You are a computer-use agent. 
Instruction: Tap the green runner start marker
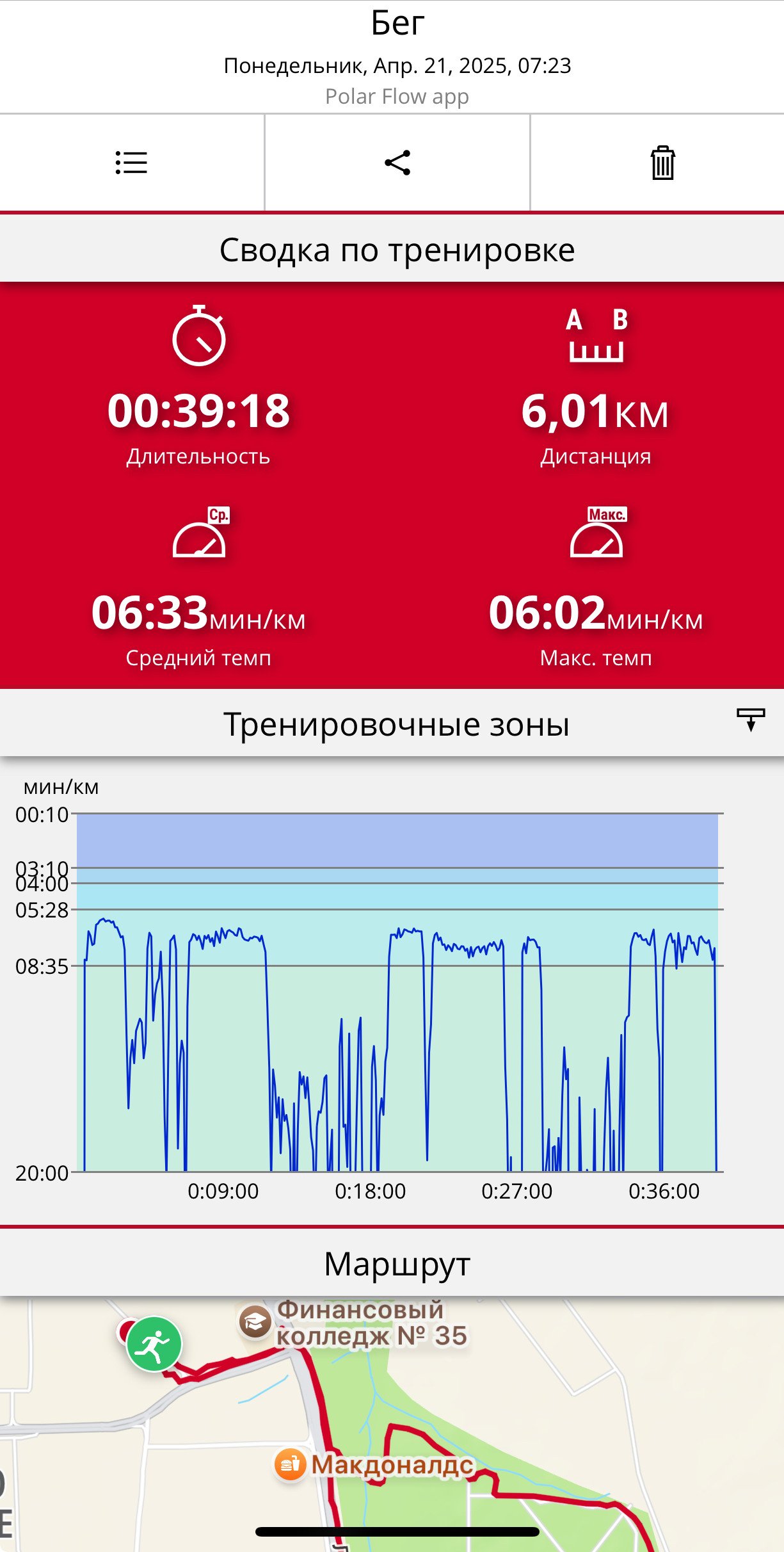pos(154,1343)
